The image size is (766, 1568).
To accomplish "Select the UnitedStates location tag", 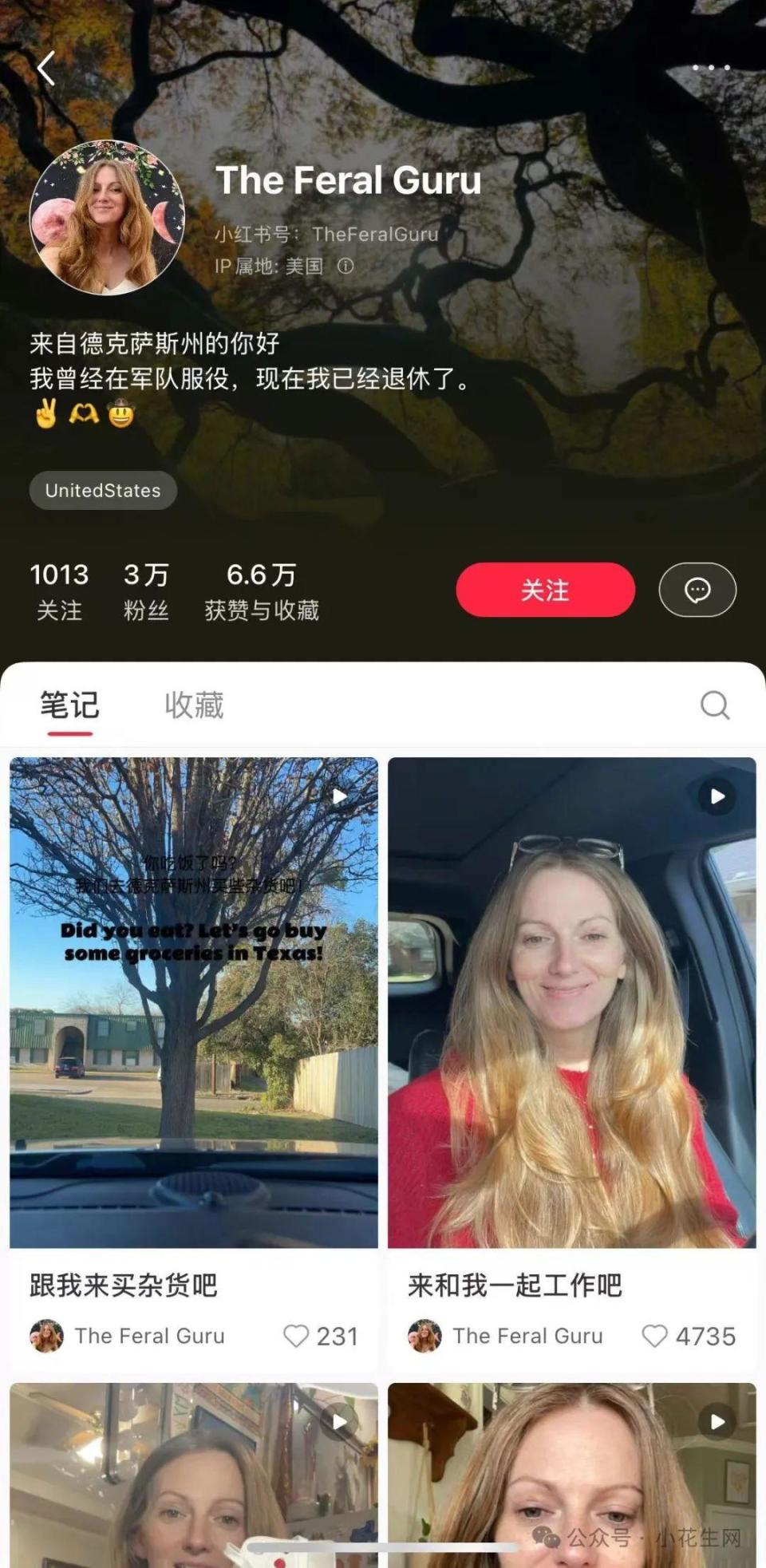I will point(102,490).
